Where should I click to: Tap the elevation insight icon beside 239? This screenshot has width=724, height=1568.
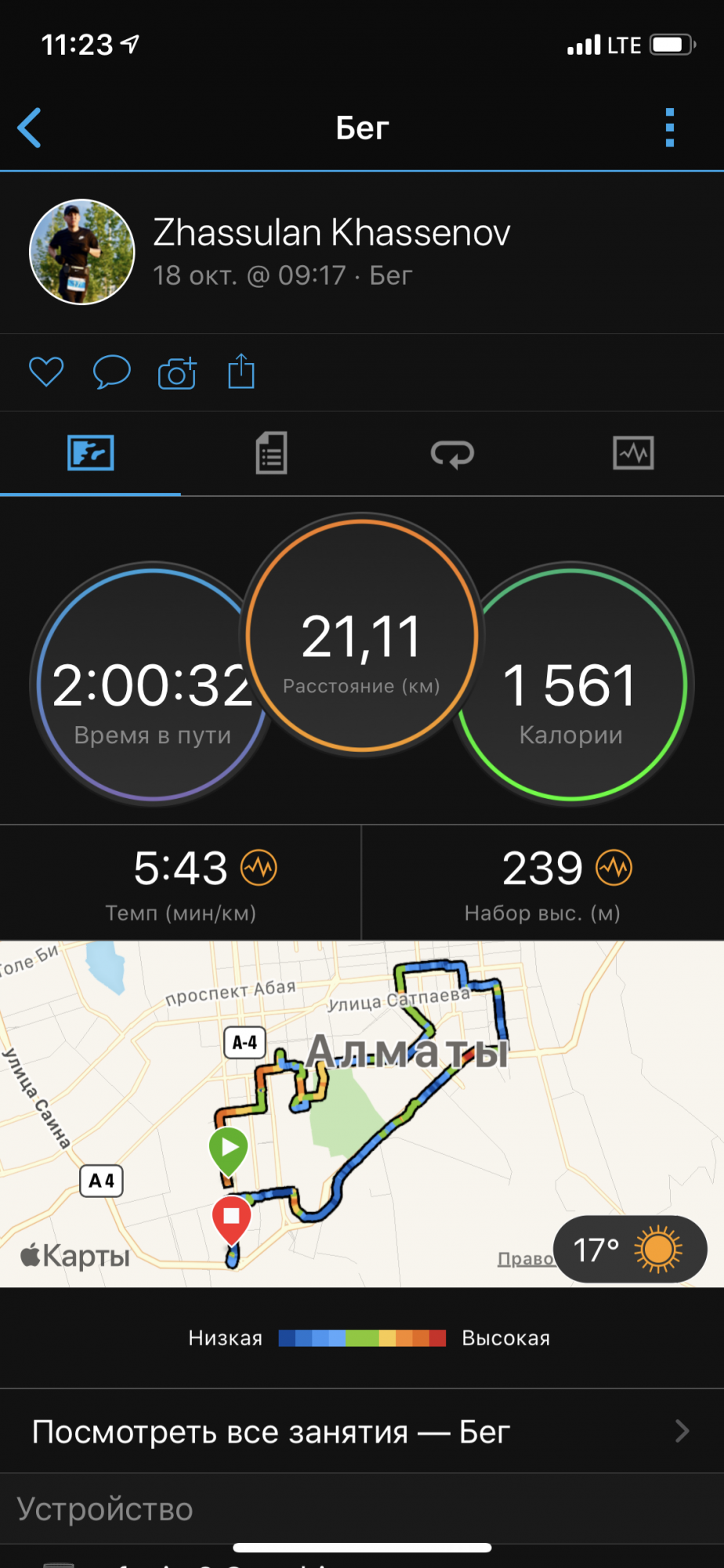click(614, 868)
